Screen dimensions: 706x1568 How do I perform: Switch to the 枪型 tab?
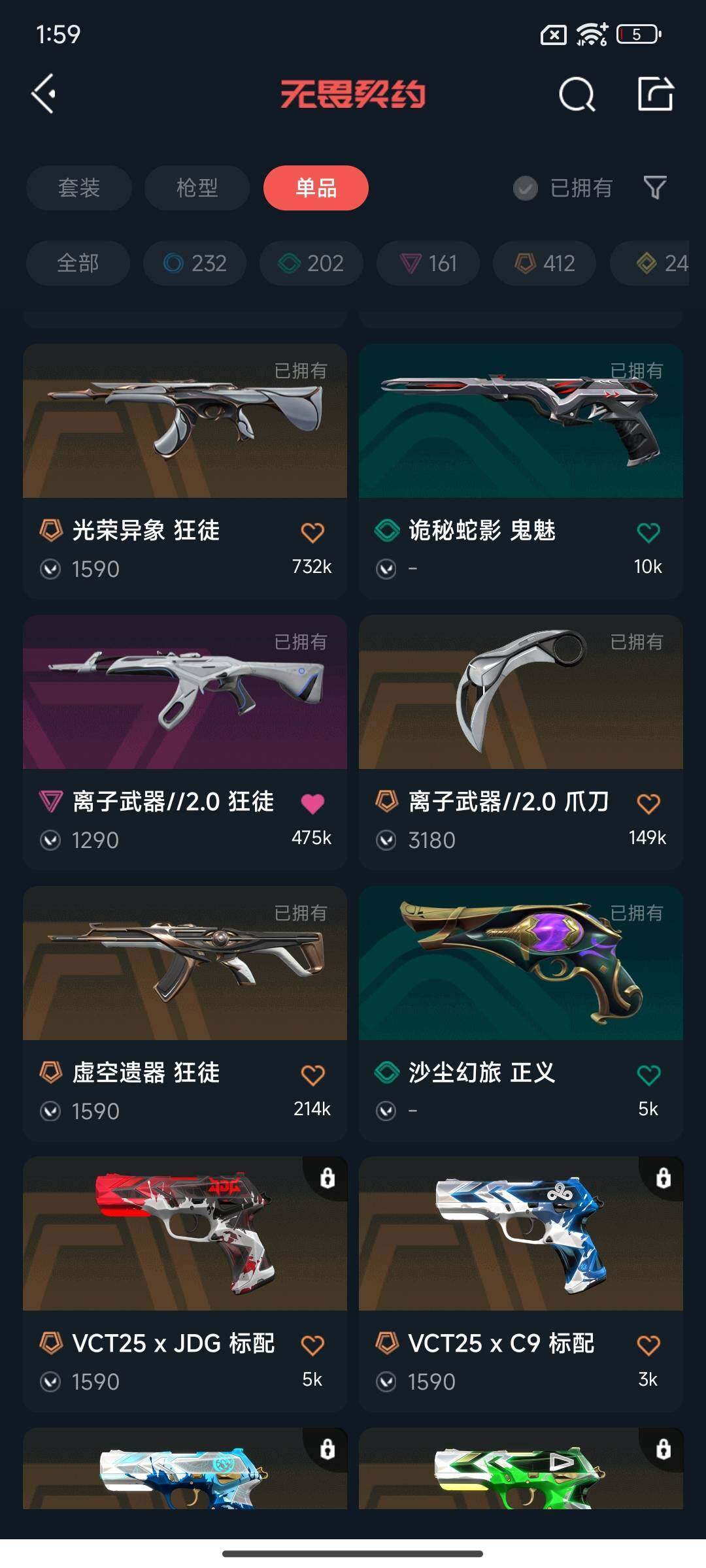[197, 188]
